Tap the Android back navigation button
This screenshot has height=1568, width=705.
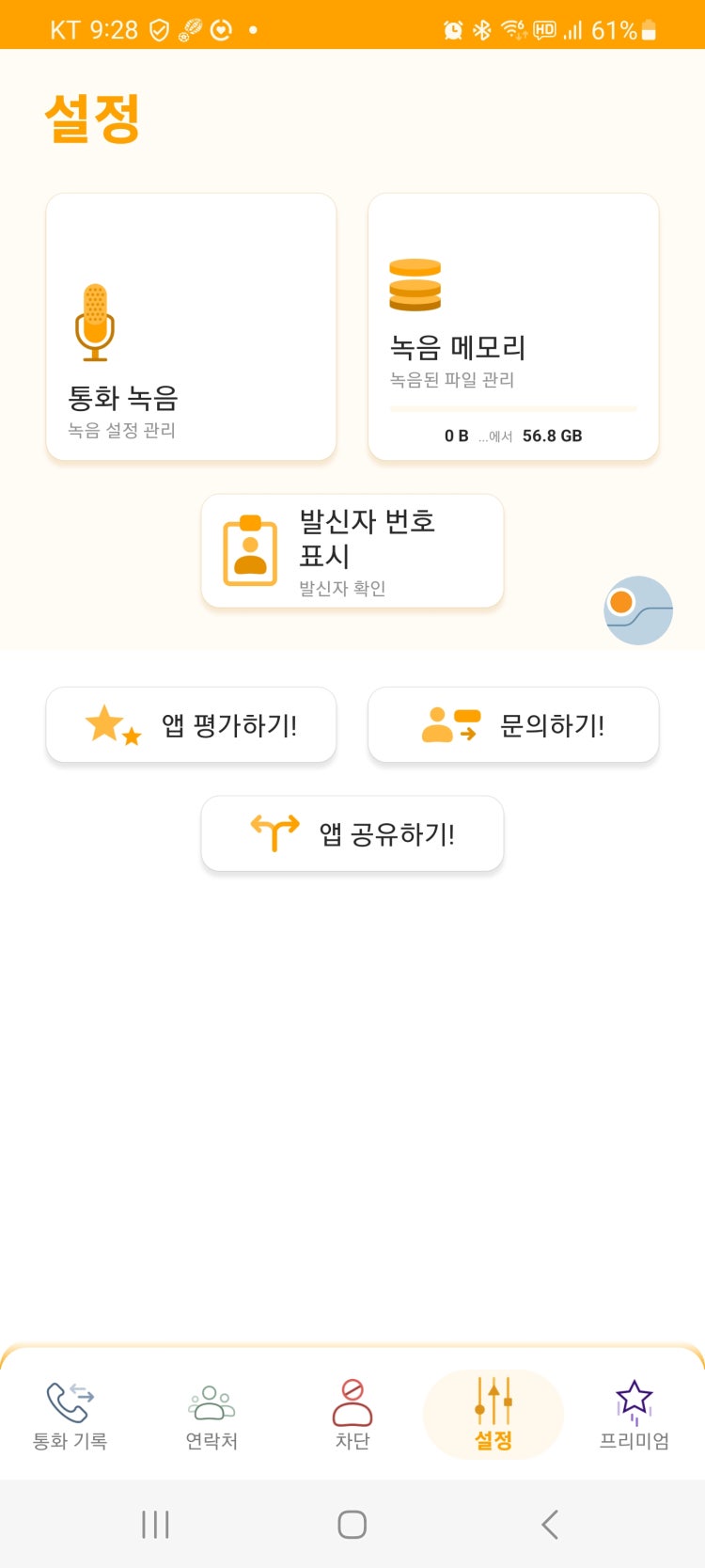pyautogui.click(x=549, y=1525)
